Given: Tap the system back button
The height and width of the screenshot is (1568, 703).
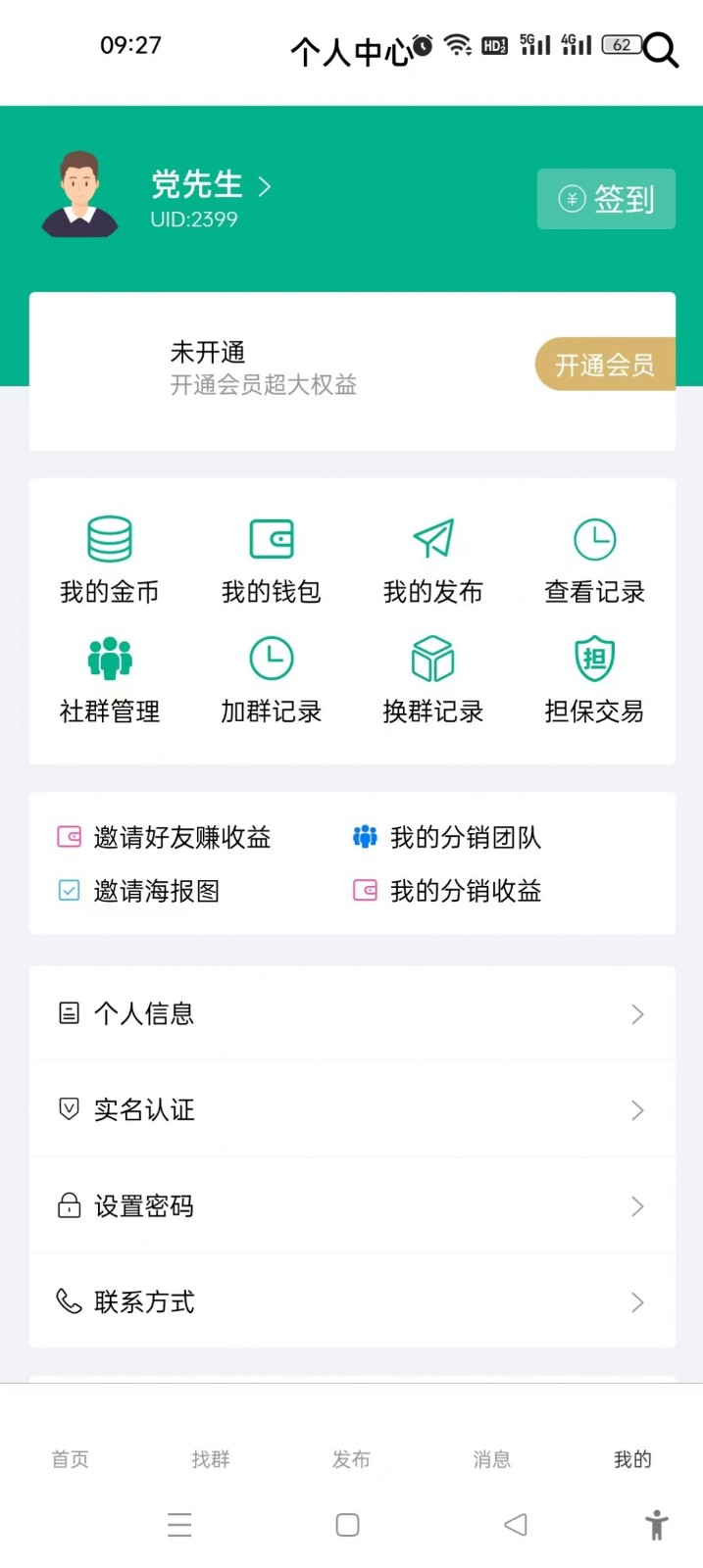Looking at the screenshot, I should 516,1525.
